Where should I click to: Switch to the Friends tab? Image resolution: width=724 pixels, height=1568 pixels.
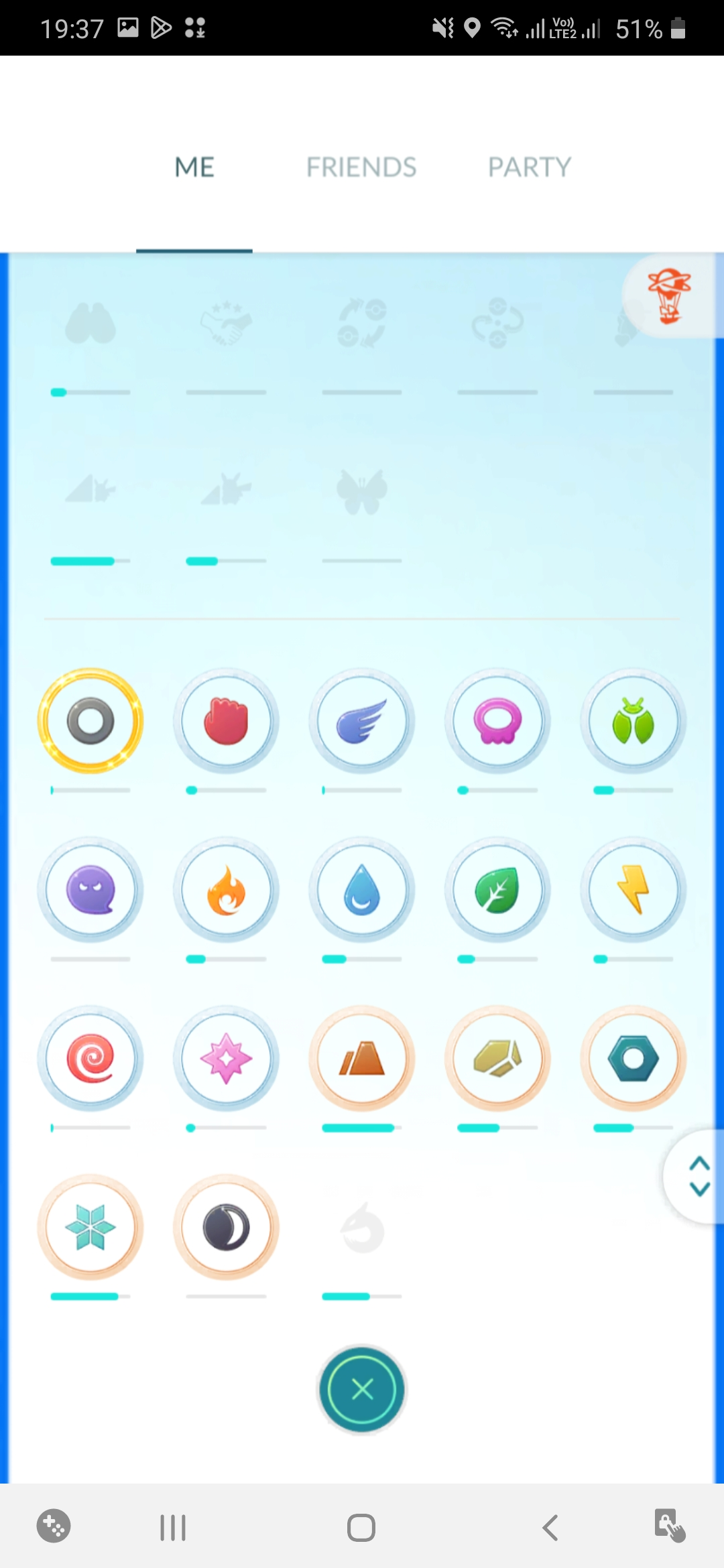tap(361, 167)
